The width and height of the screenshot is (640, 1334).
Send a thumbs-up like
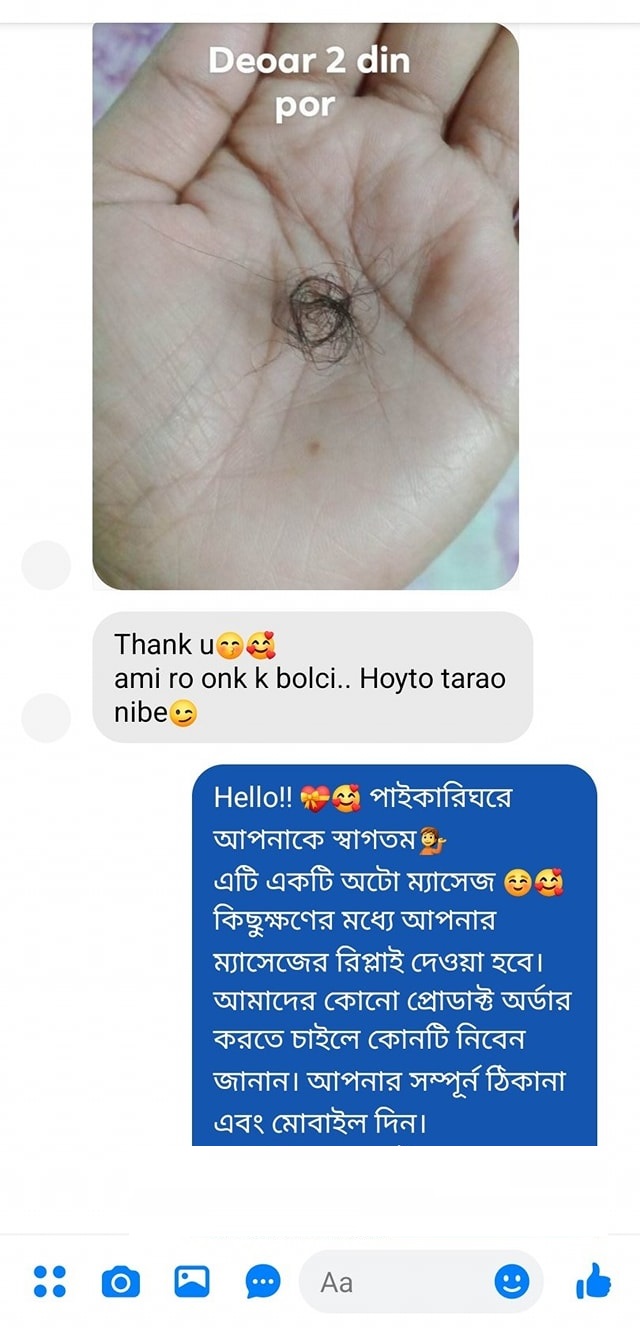594,1280
